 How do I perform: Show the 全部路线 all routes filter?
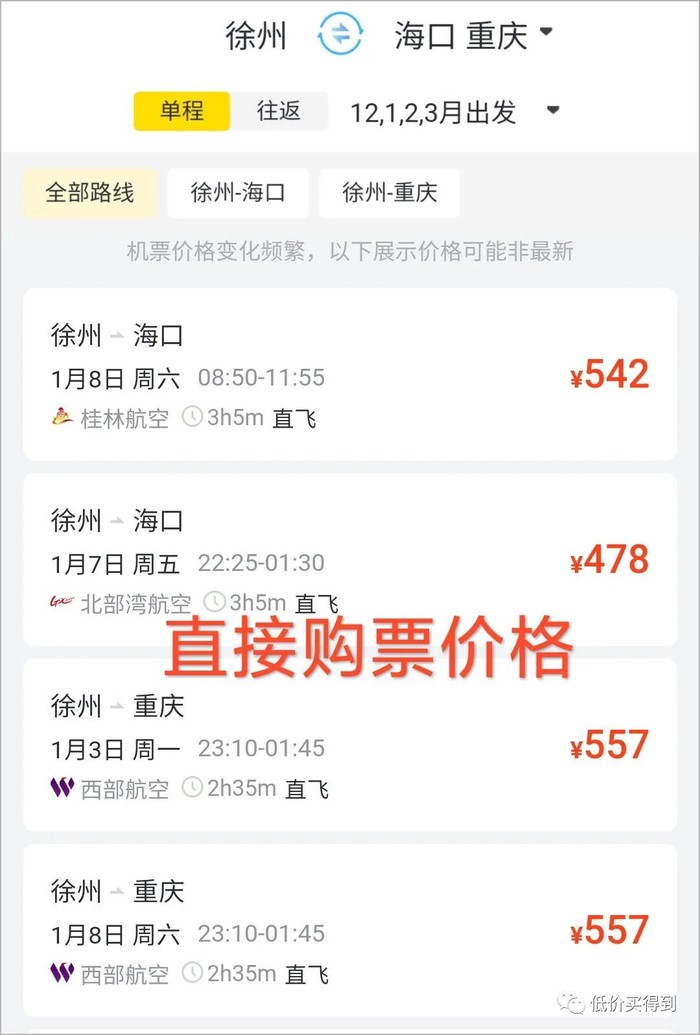90,192
